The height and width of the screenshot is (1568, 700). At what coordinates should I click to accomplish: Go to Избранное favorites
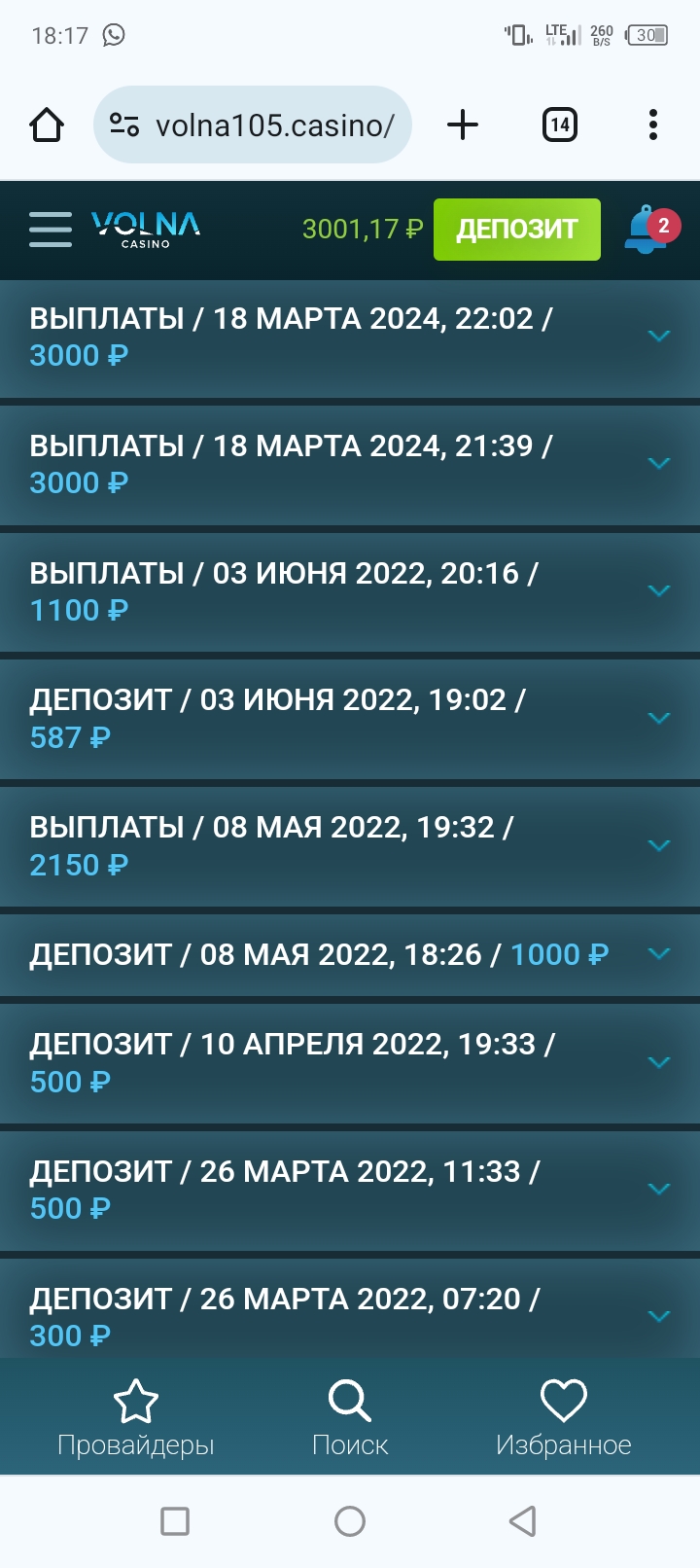564,1418
